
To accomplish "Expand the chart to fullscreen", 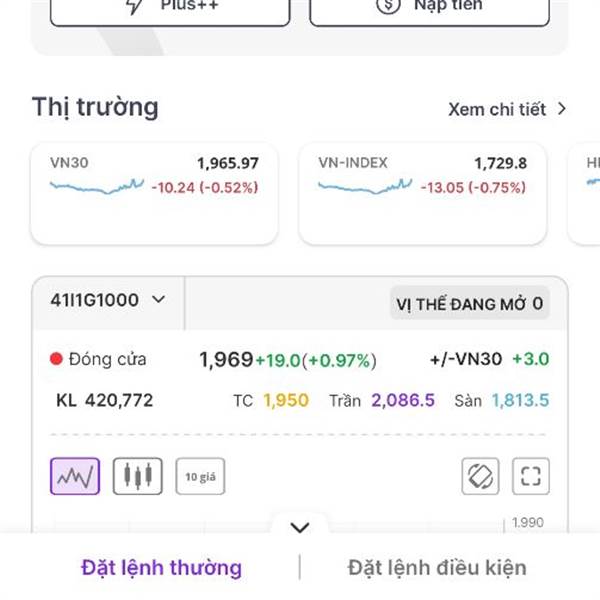I will click(531, 476).
